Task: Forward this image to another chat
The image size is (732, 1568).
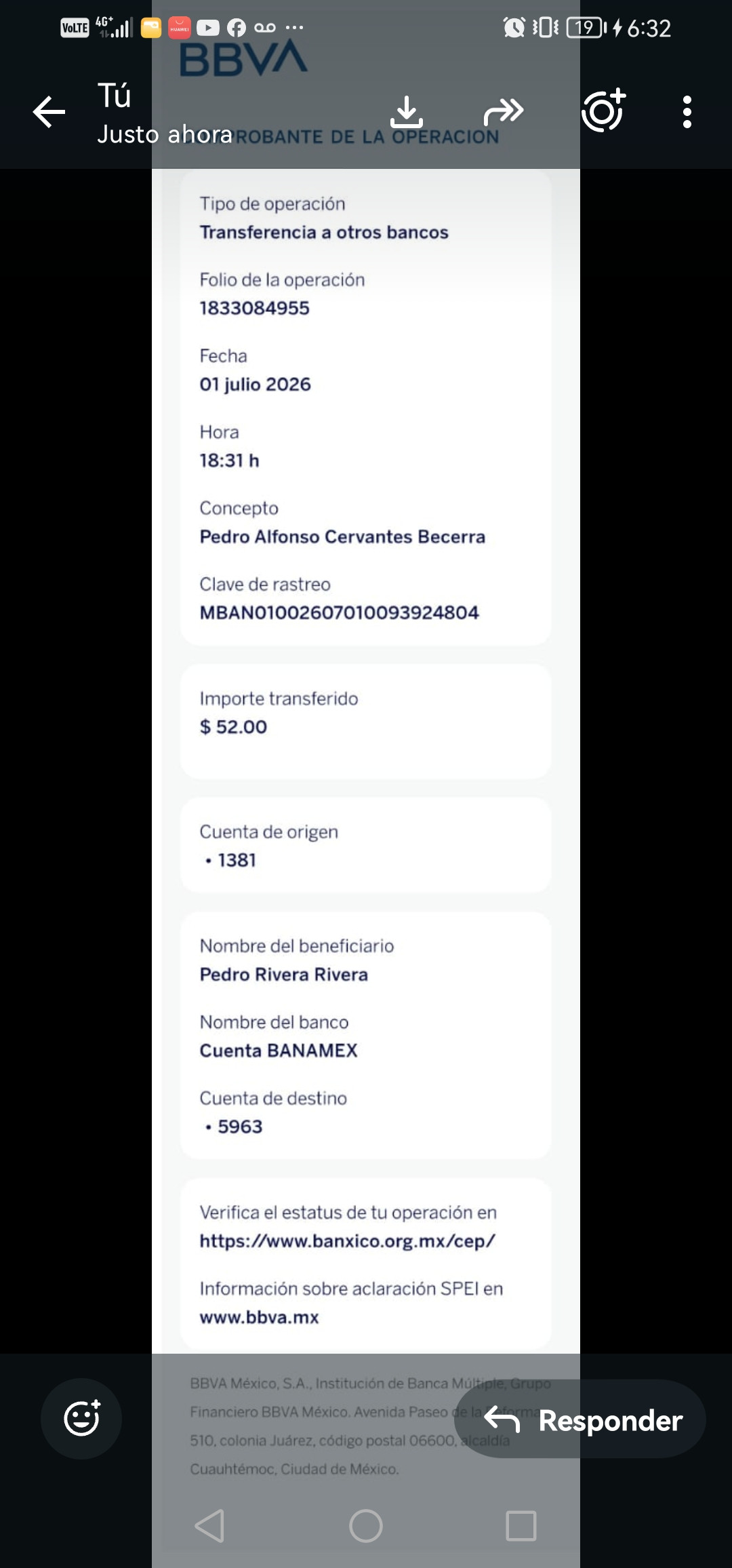Action: [504, 112]
